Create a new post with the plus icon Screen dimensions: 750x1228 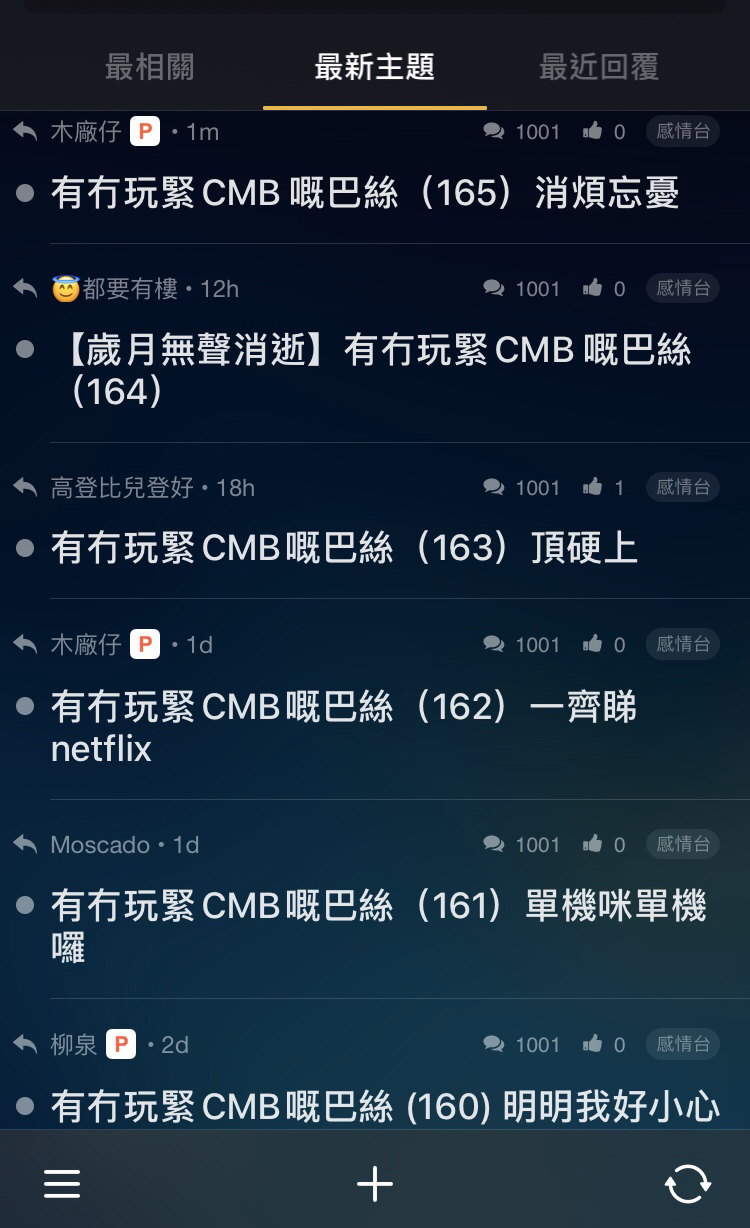point(375,1184)
